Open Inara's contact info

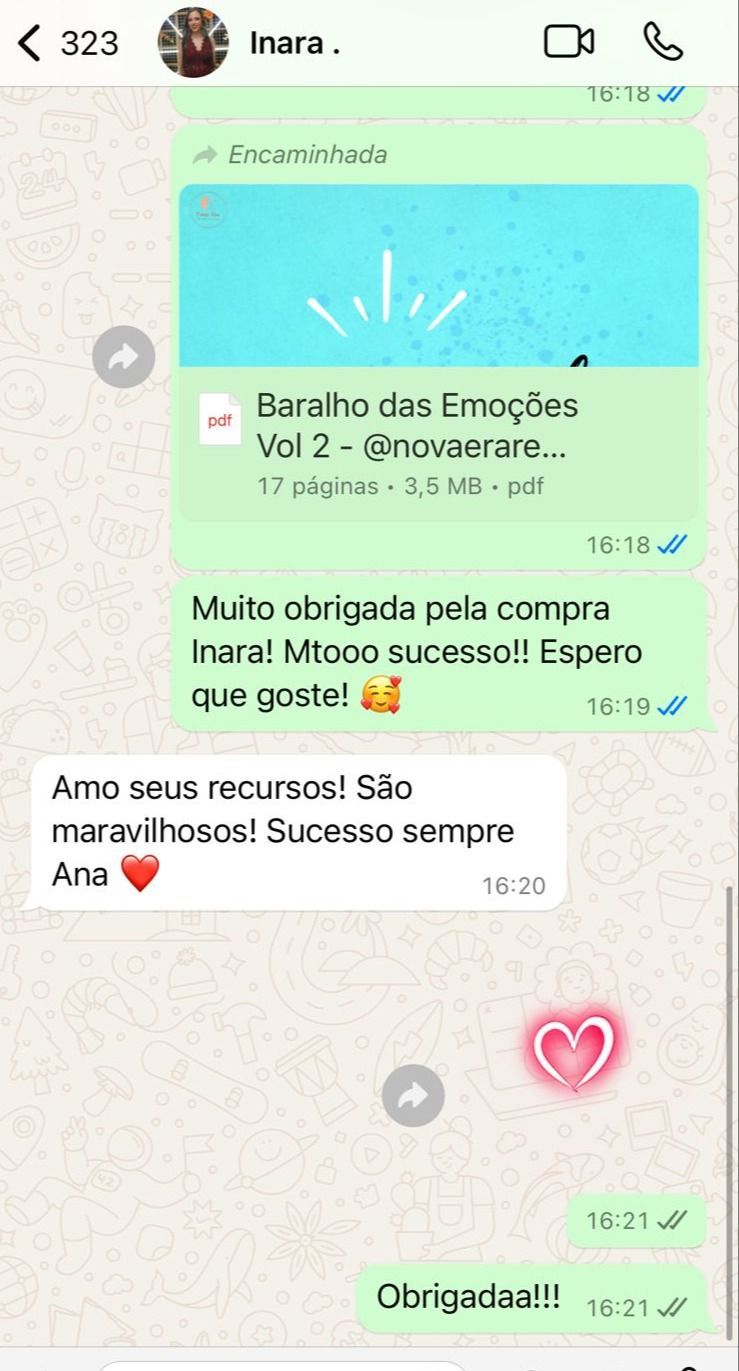click(295, 44)
